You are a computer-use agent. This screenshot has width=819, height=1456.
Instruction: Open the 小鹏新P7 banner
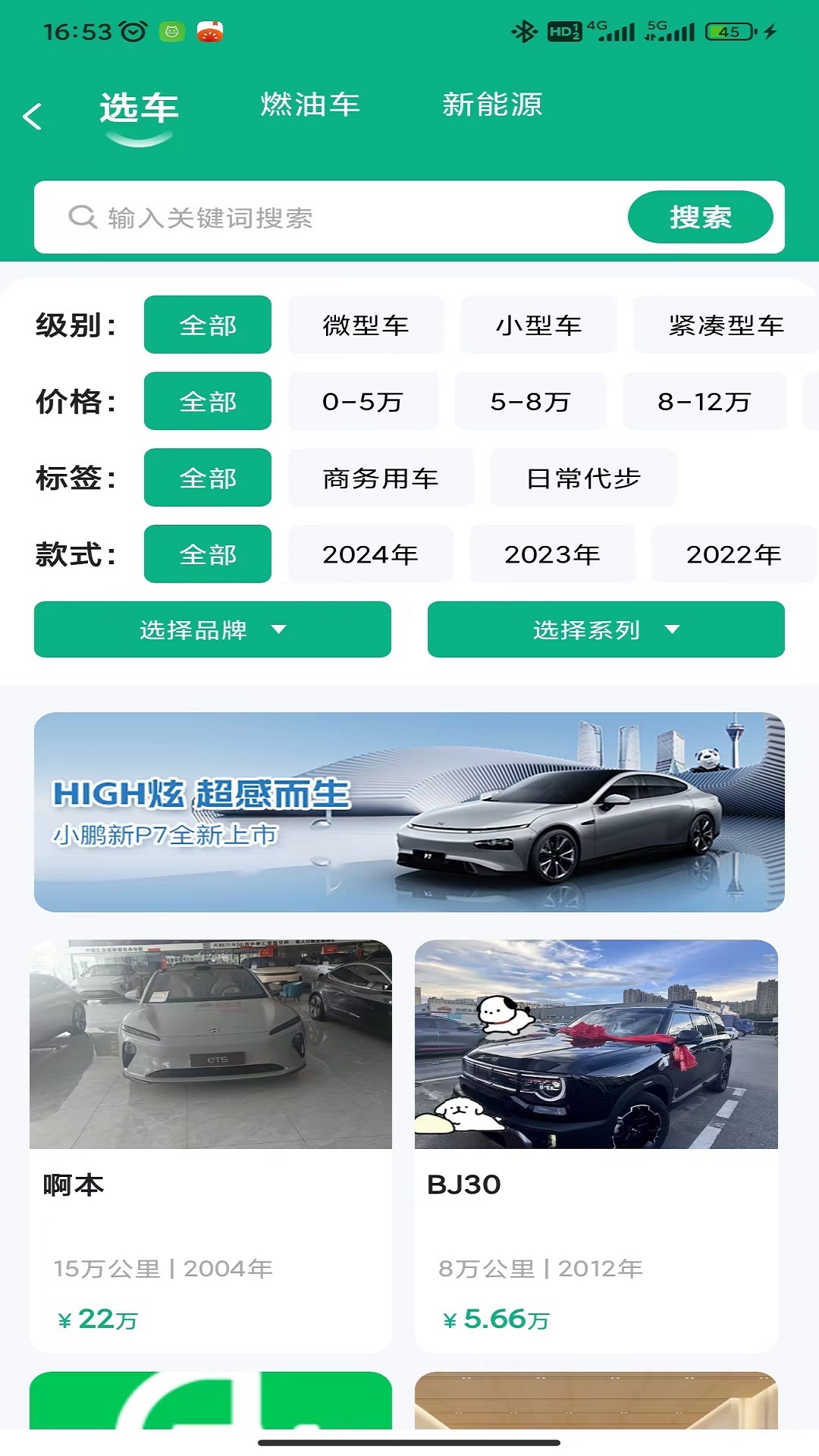(x=409, y=812)
